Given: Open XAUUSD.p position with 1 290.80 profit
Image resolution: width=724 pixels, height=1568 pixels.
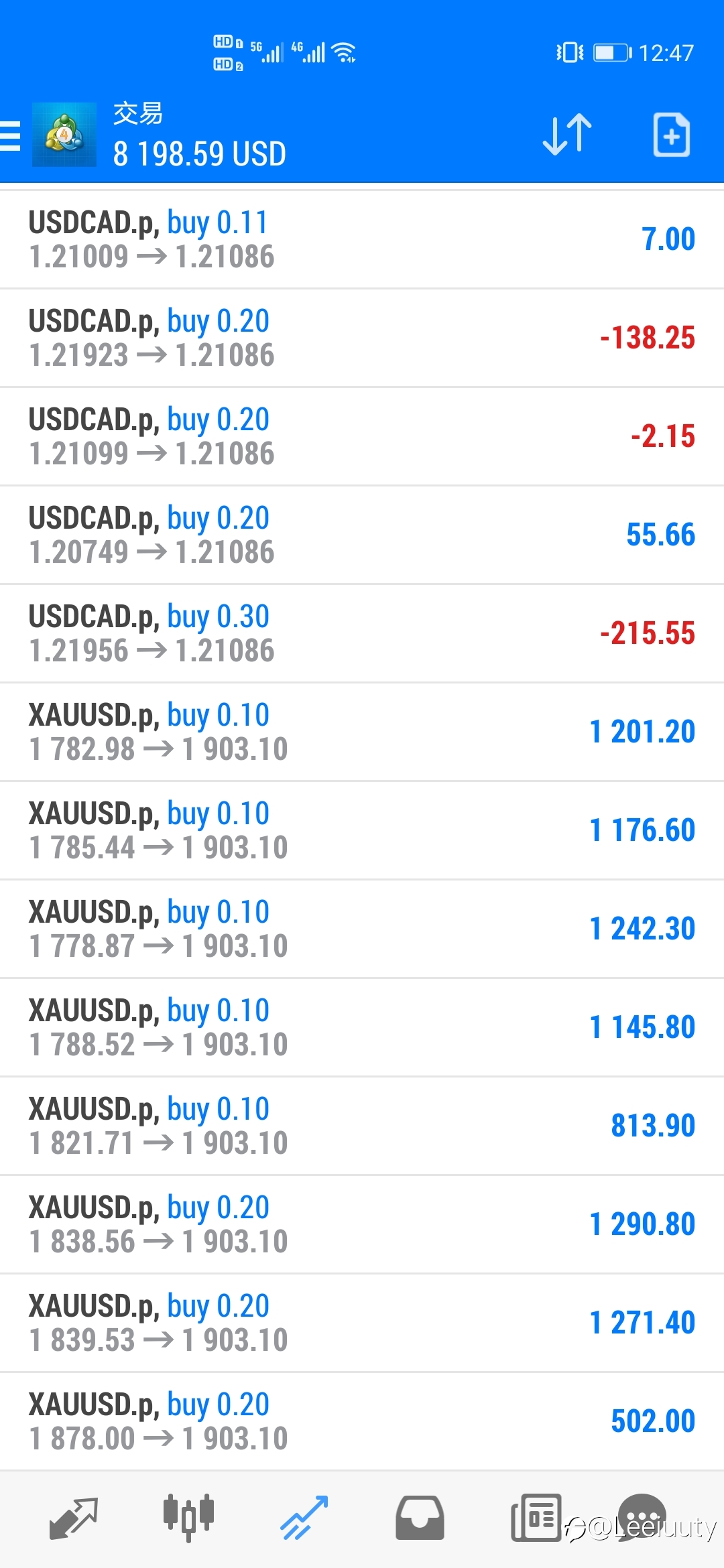Looking at the screenshot, I should (x=362, y=1225).
